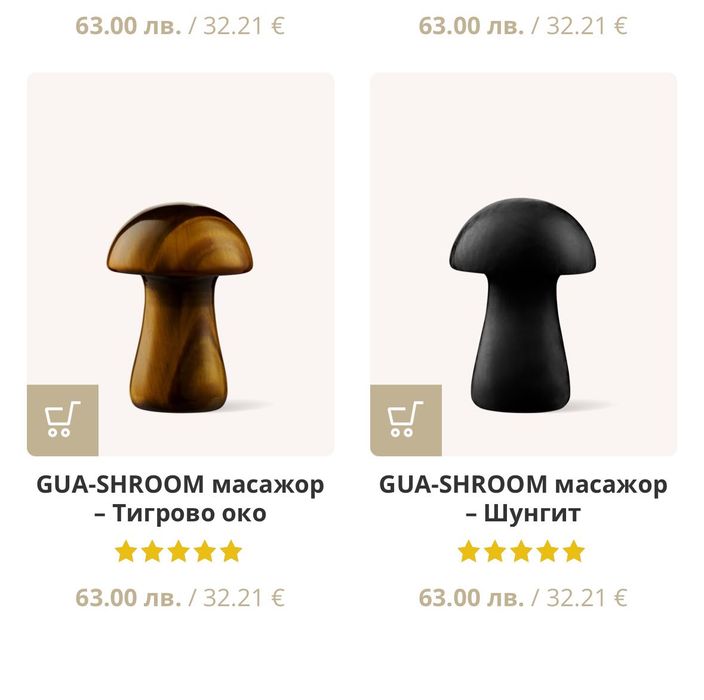Open GUA-SHROOM масажор – Шунгит title link
This screenshot has width=704, height=700.
[523, 499]
